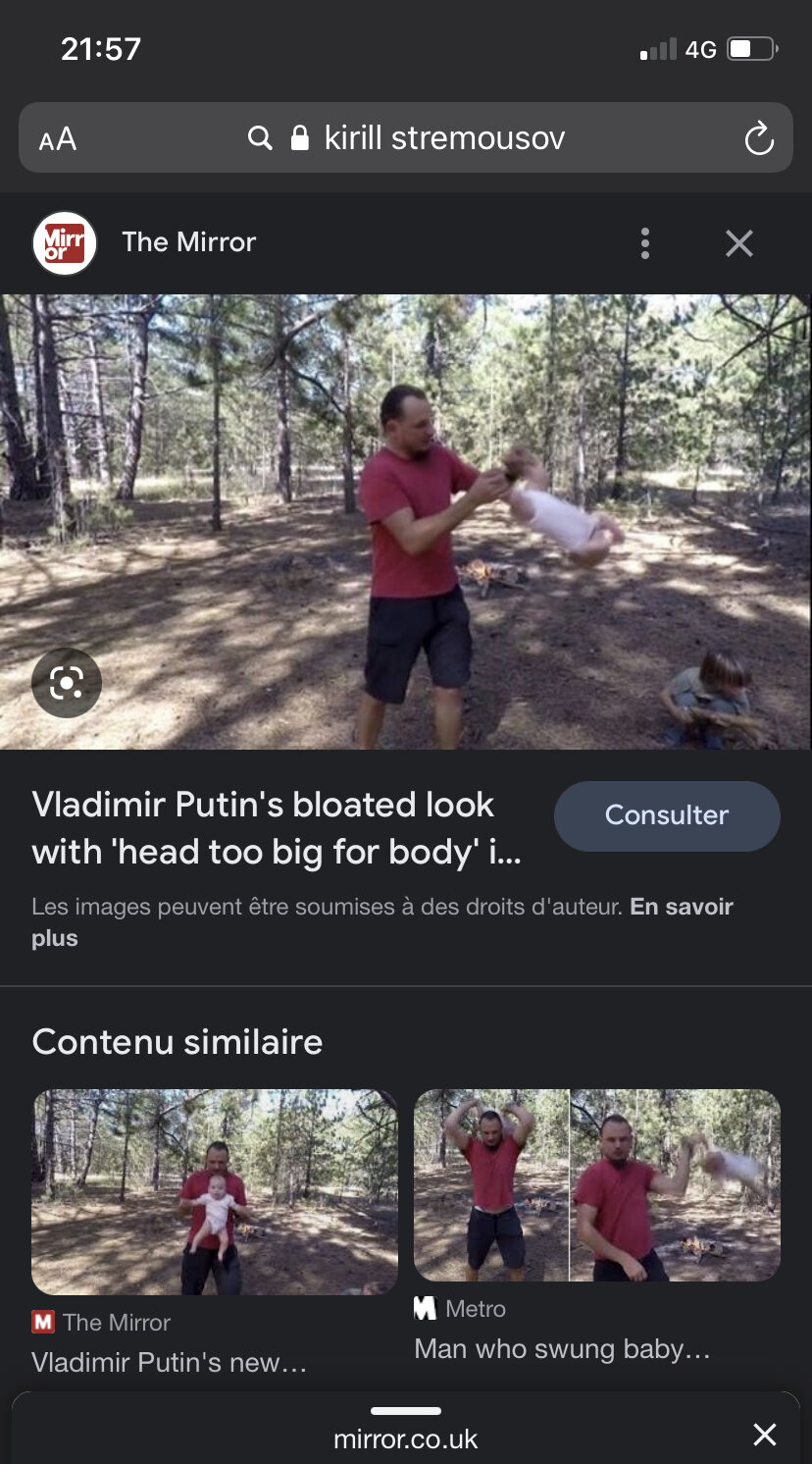The image size is (812, 1464).
Task: Close the image preview panel
Action: pyautogui.click(x=739, y=243)
